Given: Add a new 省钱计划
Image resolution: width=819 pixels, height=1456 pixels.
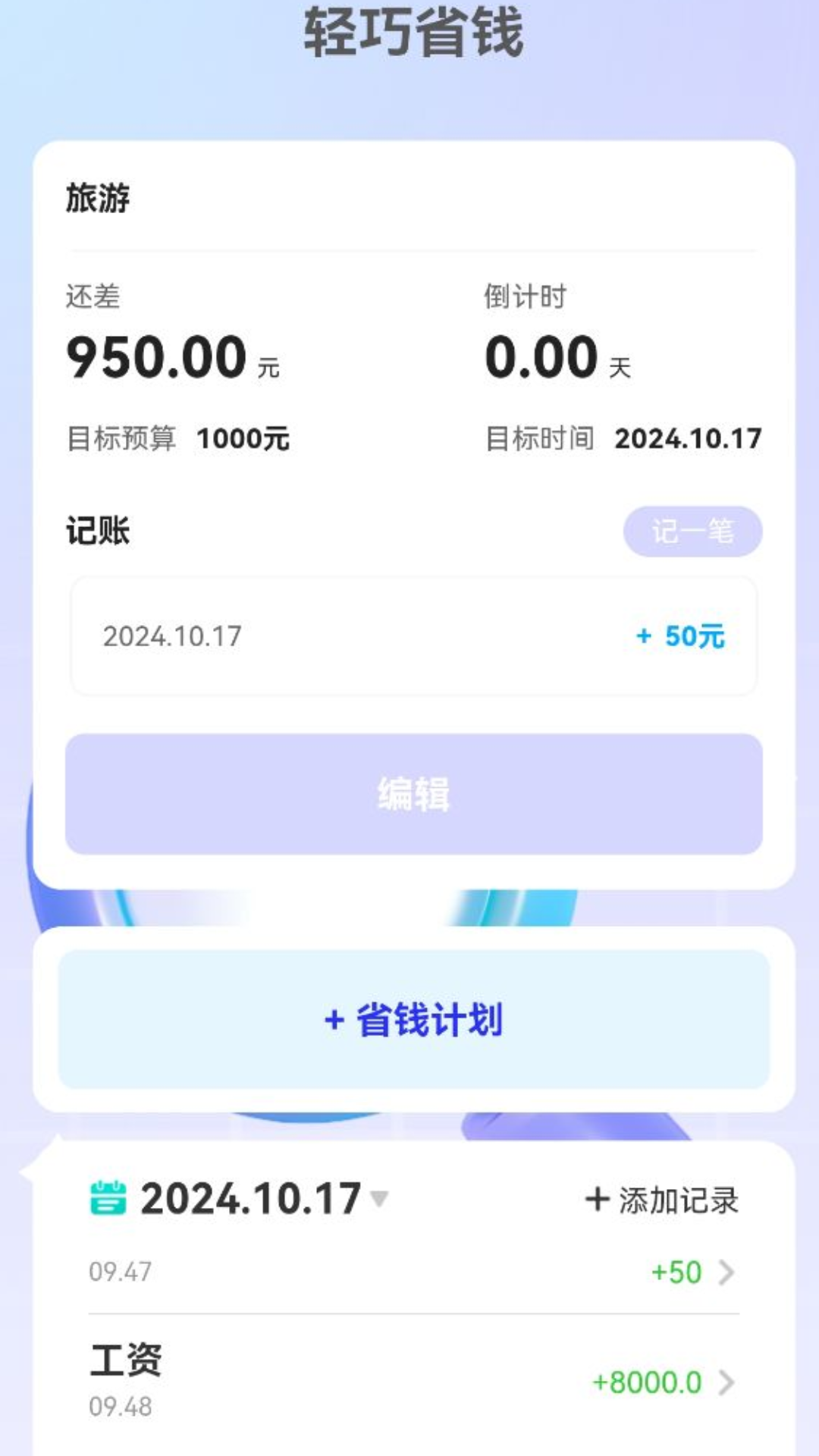Looking at the screenshot, I should tap(413, 1019).
